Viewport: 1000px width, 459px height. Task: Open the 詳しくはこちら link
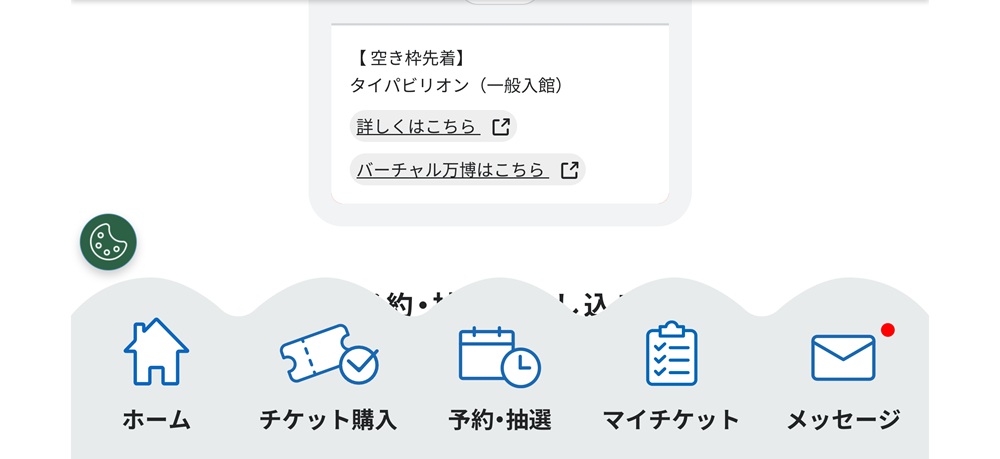[x=432, y=127]
